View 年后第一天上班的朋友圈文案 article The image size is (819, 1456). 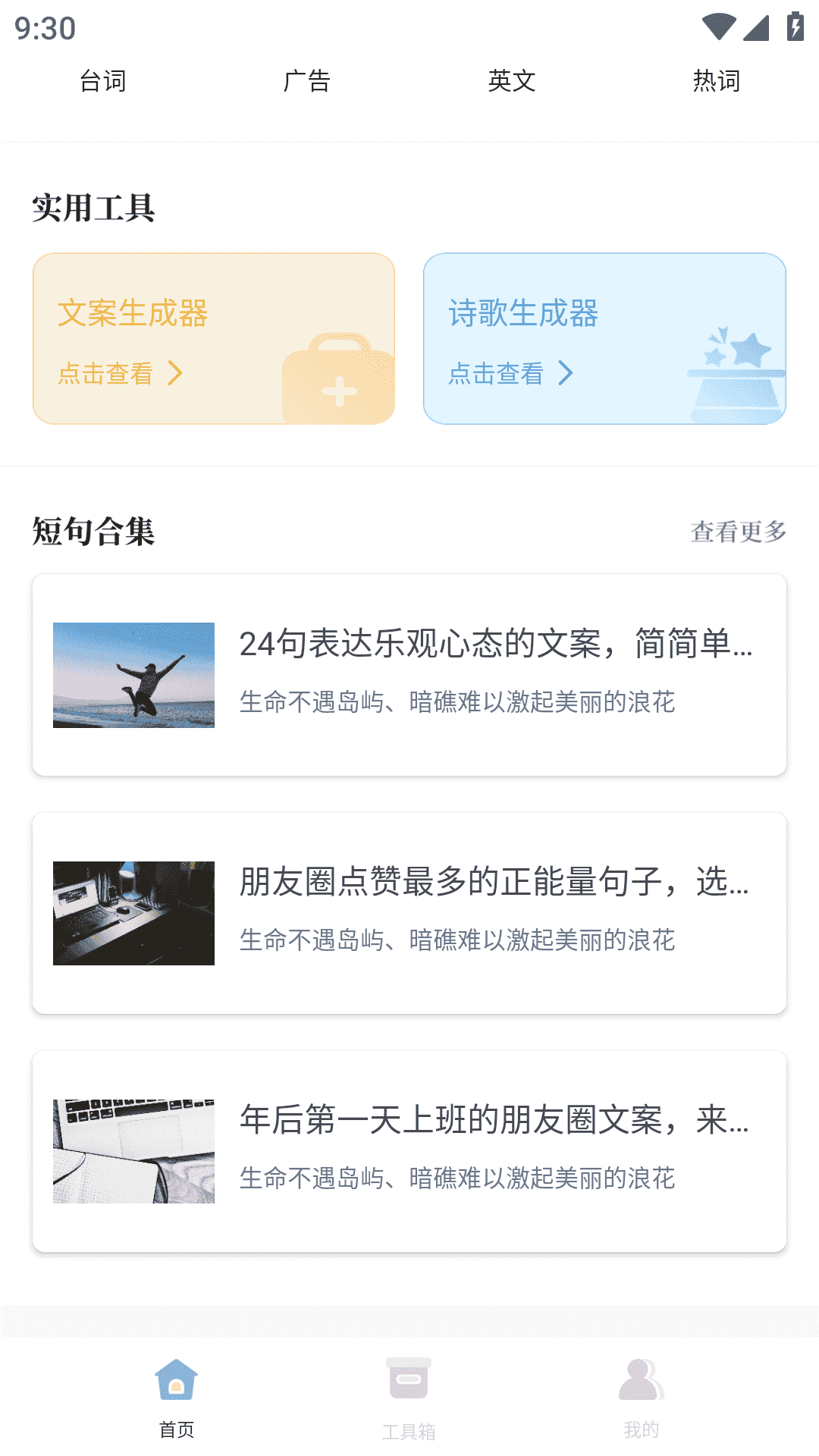(x=409, y=1150)
